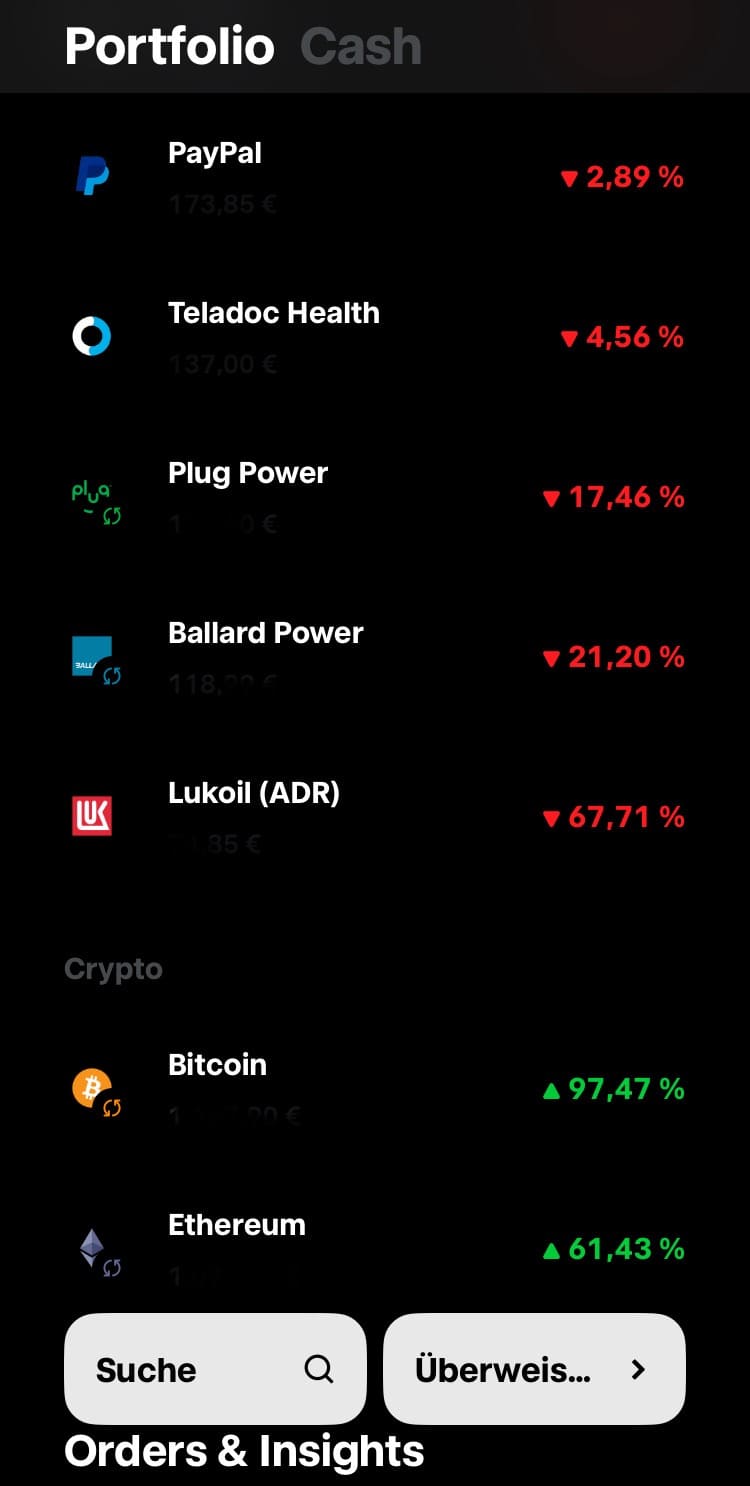The width and height of the screenshot is (750, 1486).
Task: Tap the Suche search button
Action: point(215,1369)
